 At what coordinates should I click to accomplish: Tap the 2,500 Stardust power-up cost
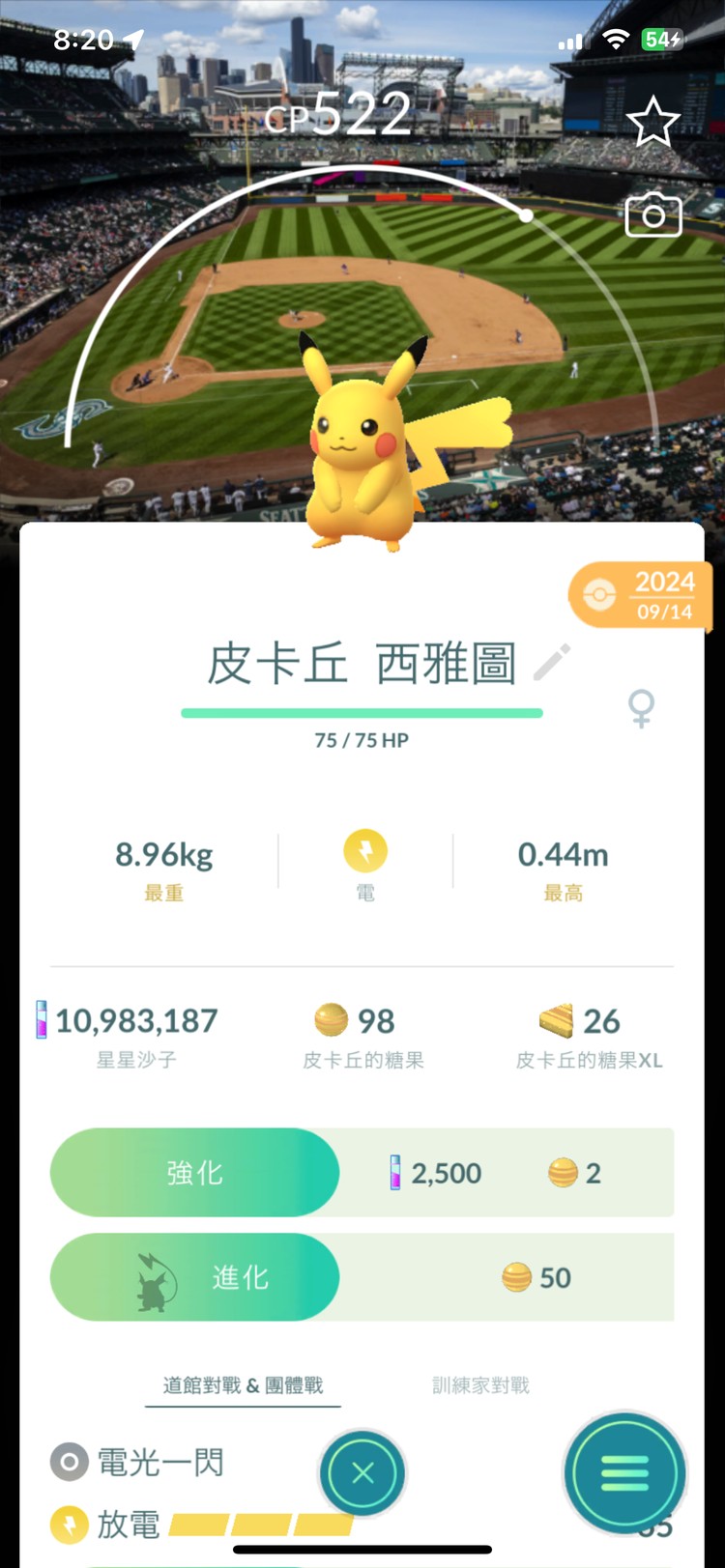[x=438, y=1172]
